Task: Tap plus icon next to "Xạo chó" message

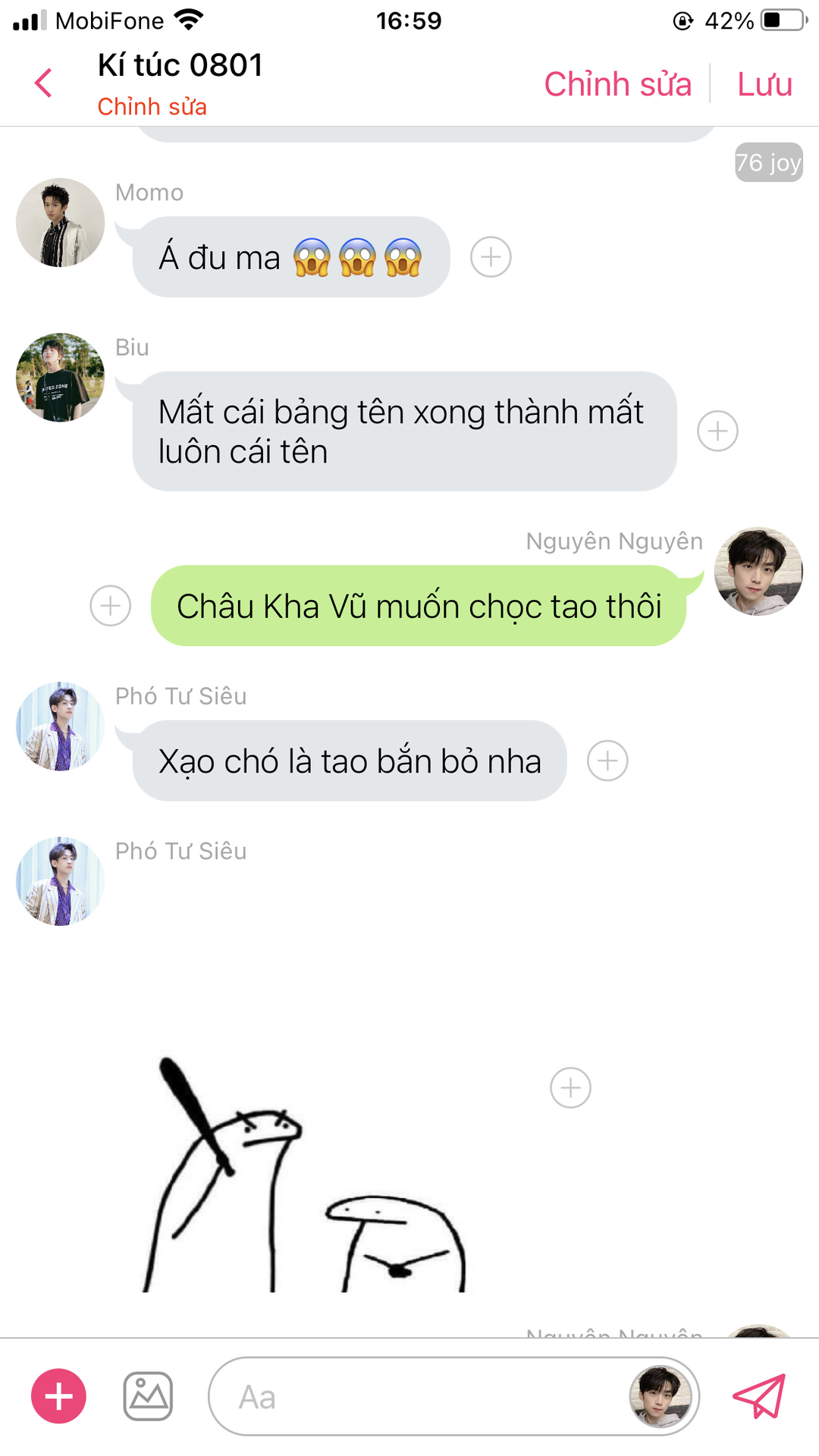Action: click(x=607, y=761)
